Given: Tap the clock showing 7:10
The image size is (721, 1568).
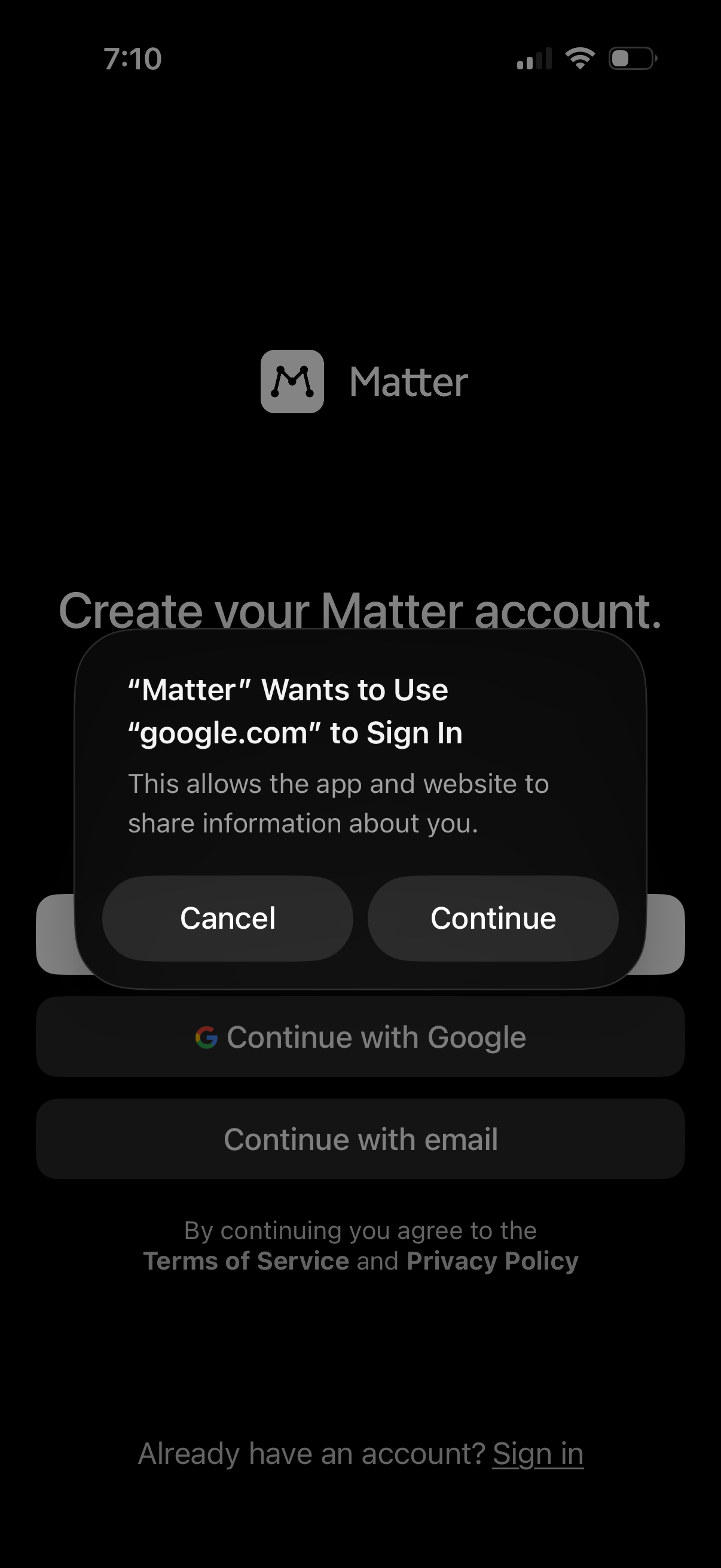Looking at the screenshot, I should pos(134,59).
